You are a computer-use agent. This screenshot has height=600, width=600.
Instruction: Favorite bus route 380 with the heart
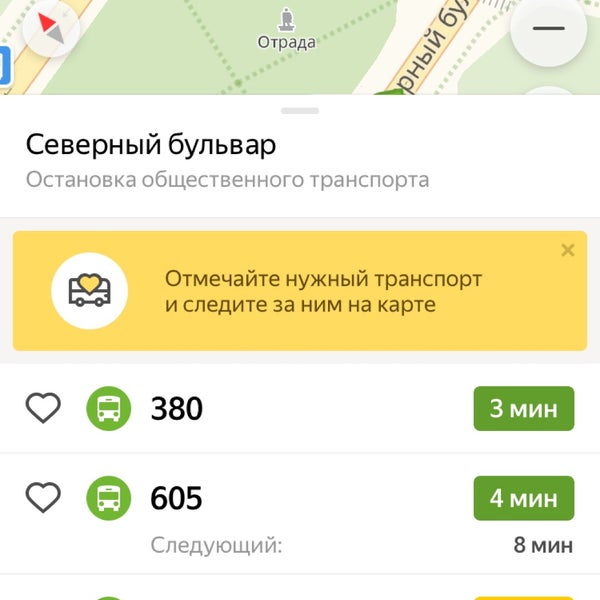pos(43,408)
